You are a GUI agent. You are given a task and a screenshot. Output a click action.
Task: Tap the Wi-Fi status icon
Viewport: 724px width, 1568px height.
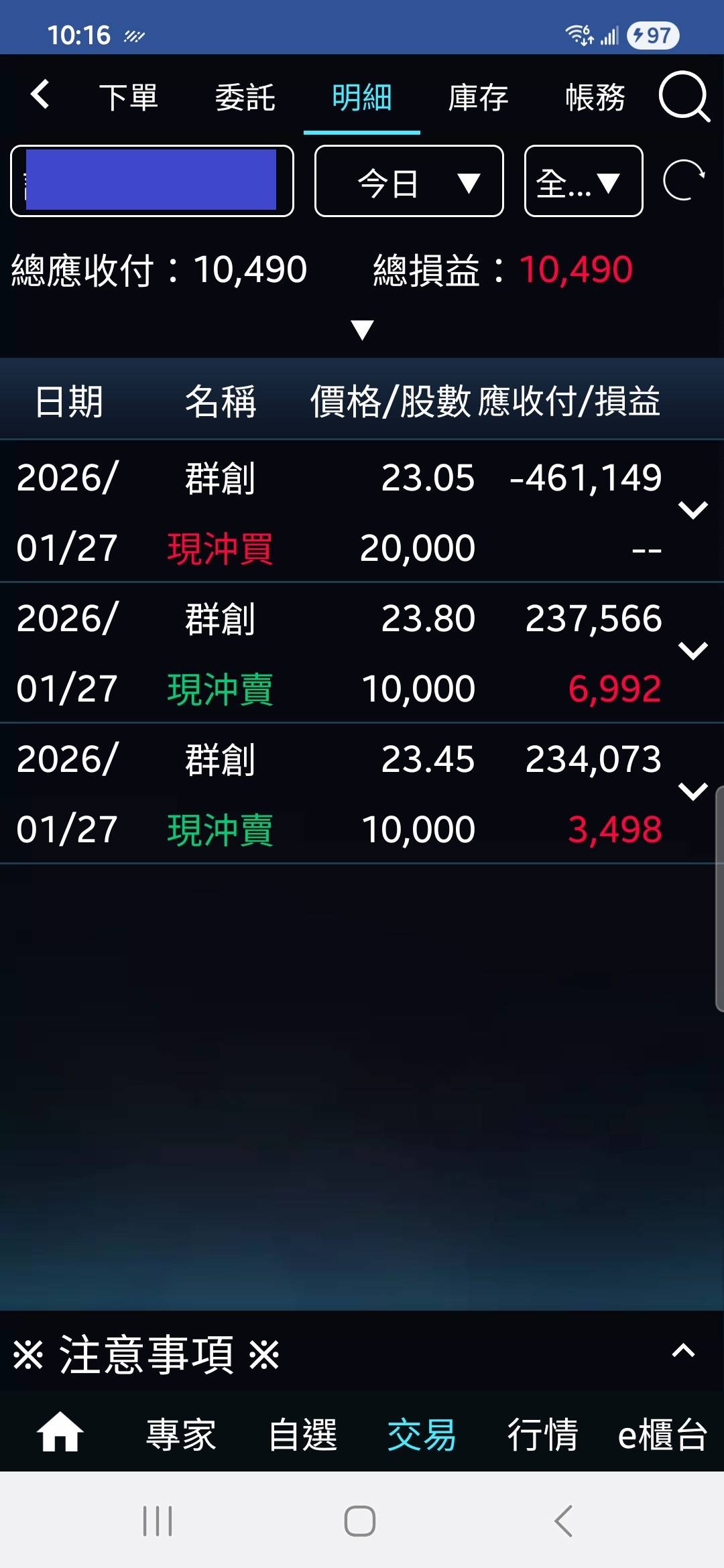pos(578,34)
